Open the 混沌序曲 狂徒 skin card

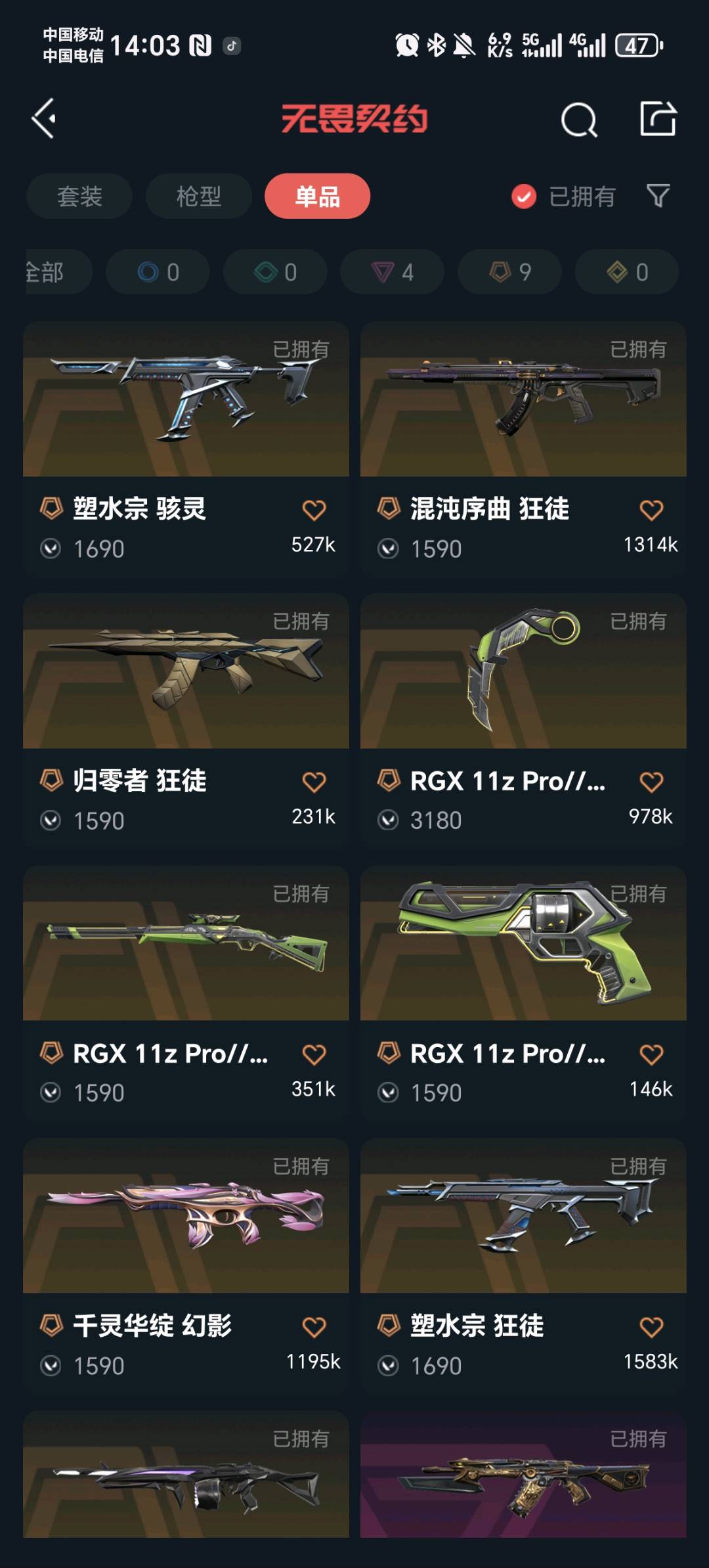(x=523, y=420)
